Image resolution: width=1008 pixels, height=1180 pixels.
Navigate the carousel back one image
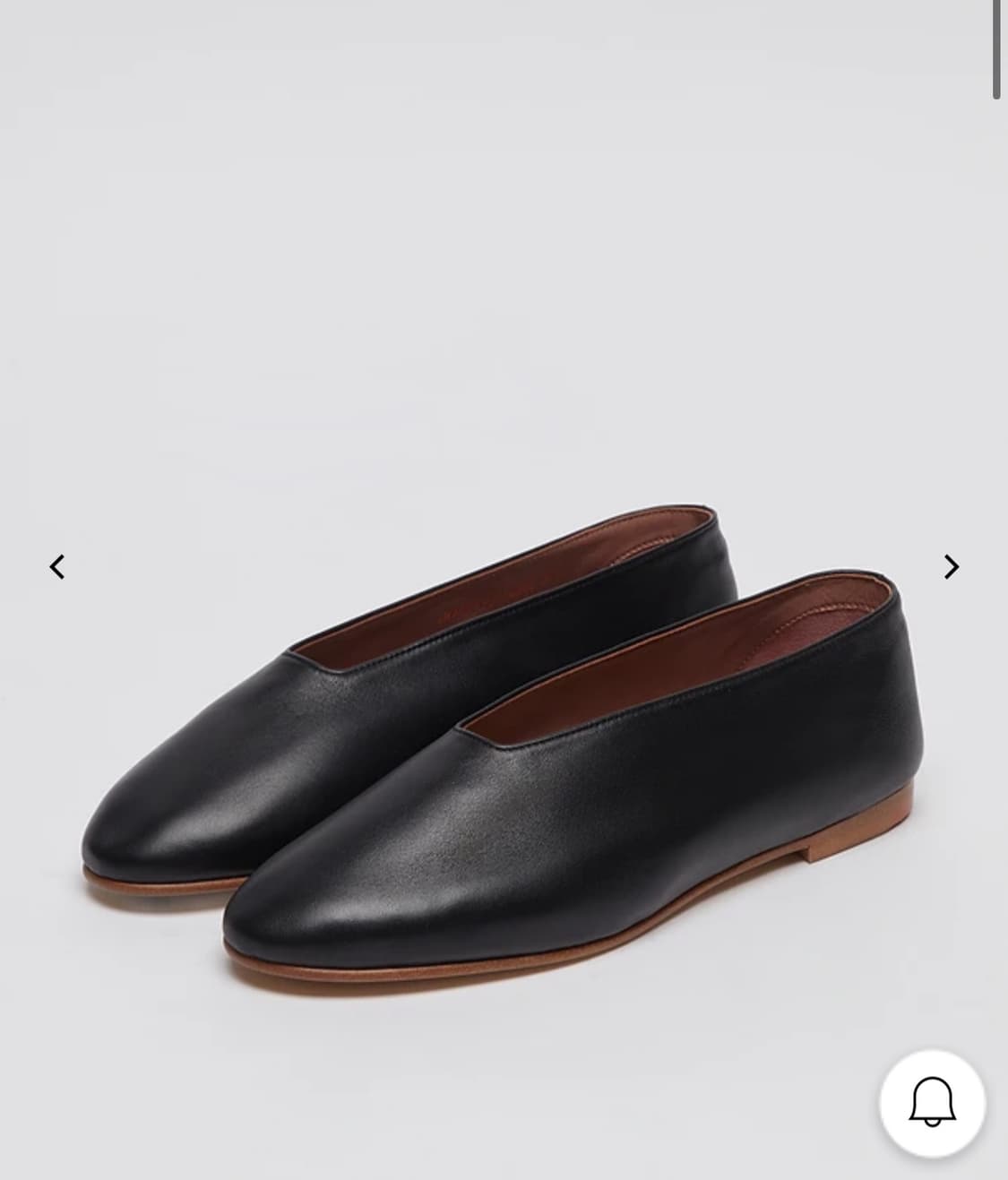[57, 566]
